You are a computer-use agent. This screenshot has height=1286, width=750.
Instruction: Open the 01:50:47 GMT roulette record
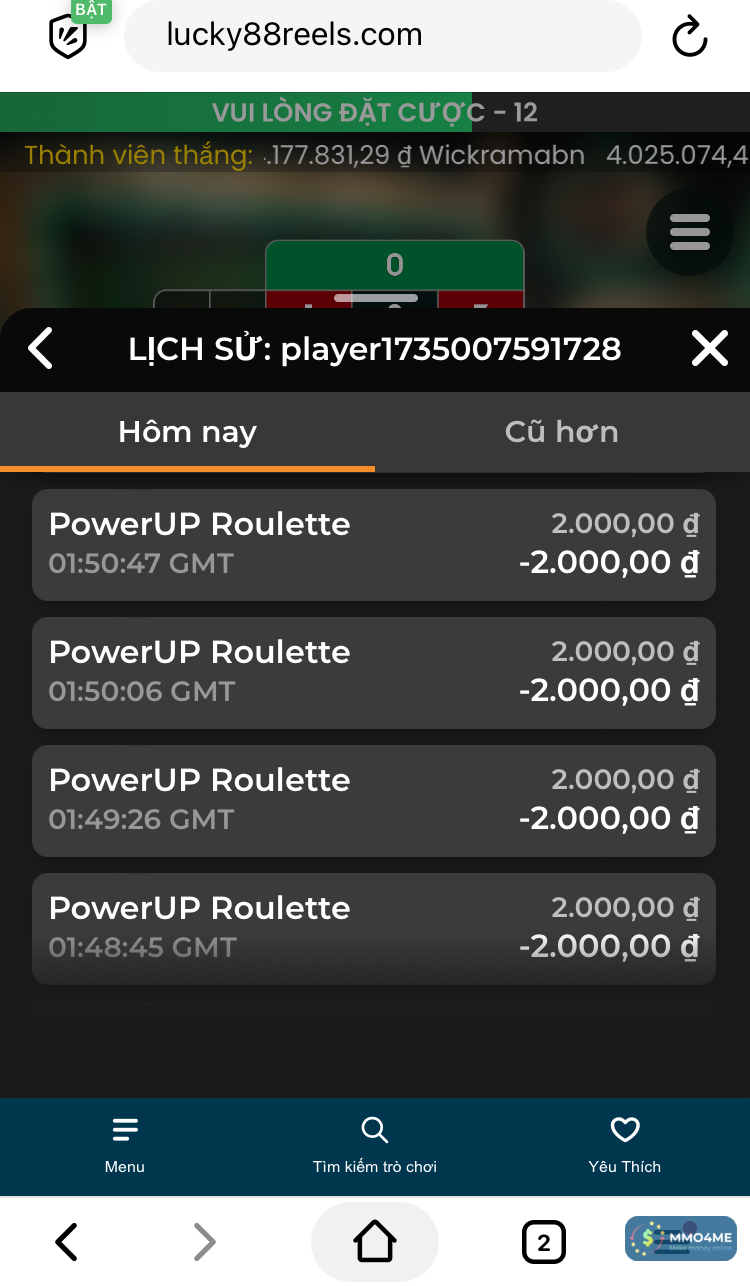pyautogui.click(x=373, y=544)
